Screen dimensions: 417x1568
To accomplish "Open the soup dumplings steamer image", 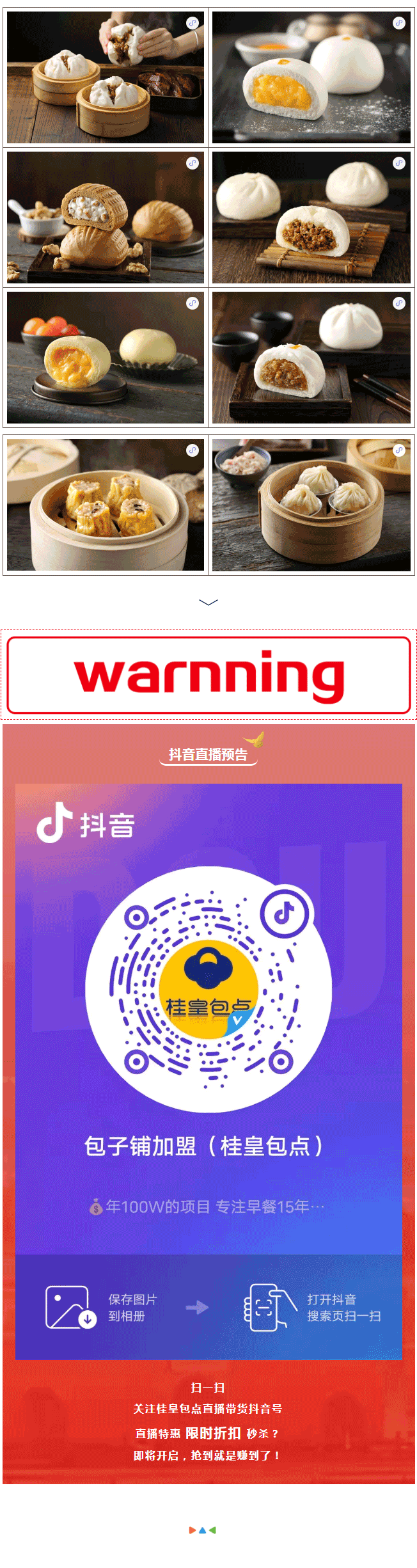I will point(311,505).
